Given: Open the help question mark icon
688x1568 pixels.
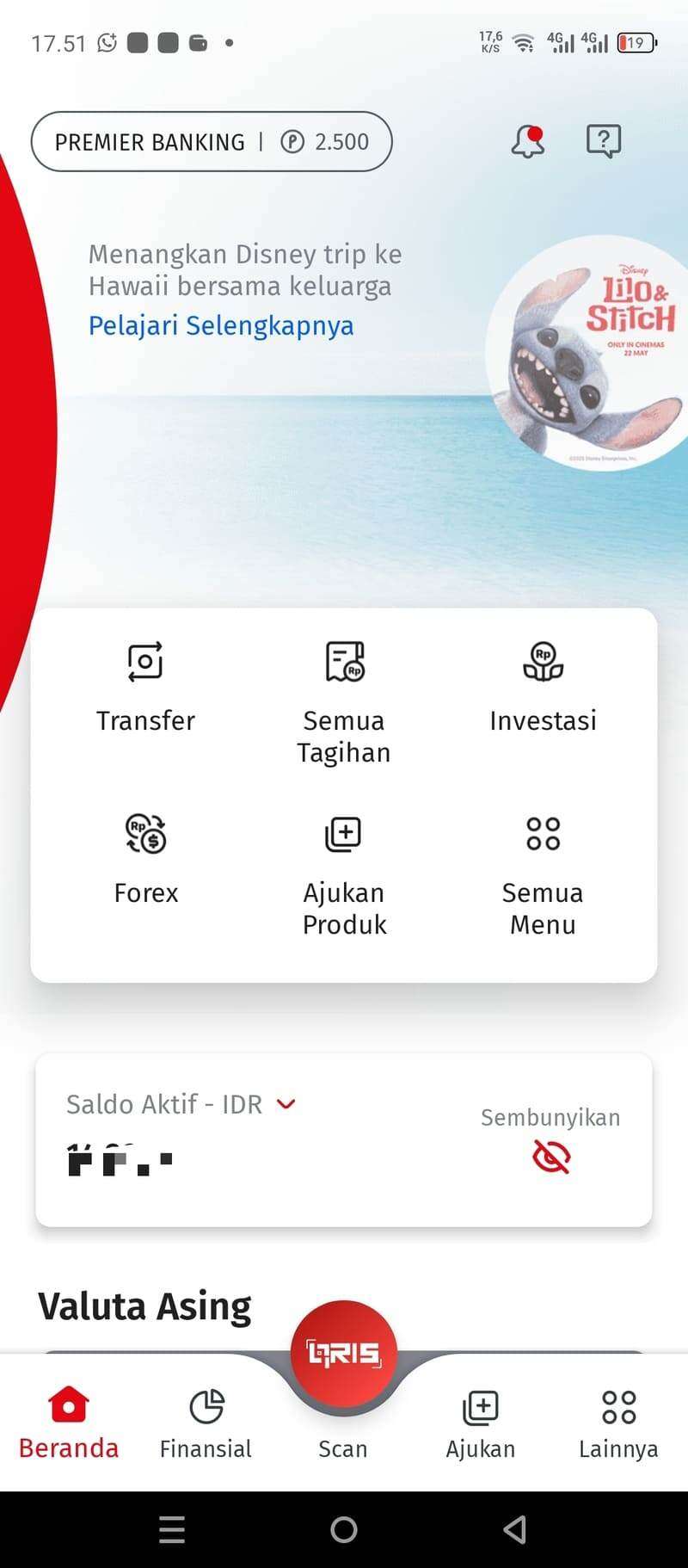Looking at the screenshot, I should (x=603, y=141).
